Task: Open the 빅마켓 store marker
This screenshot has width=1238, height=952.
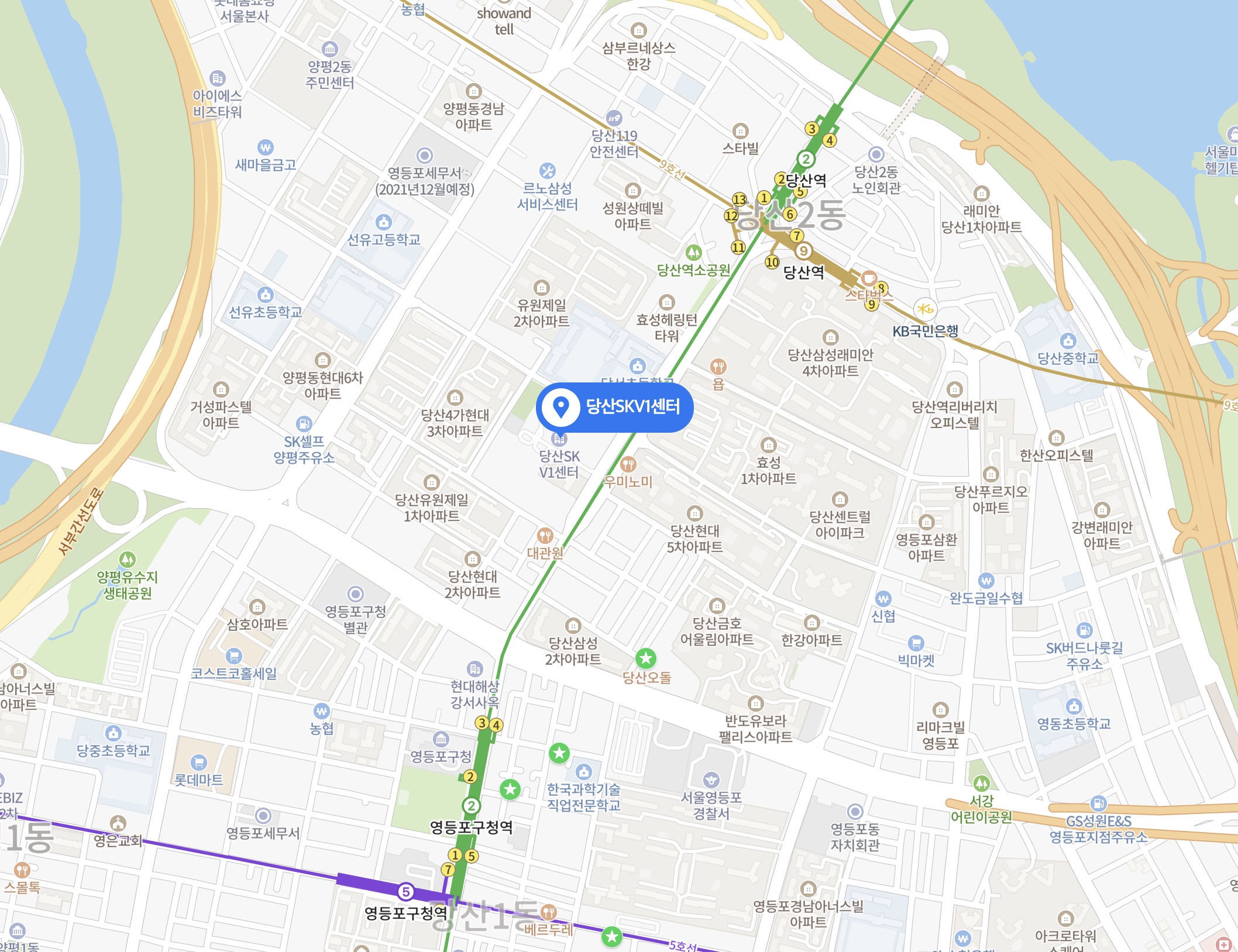Action: click(916, 643)
